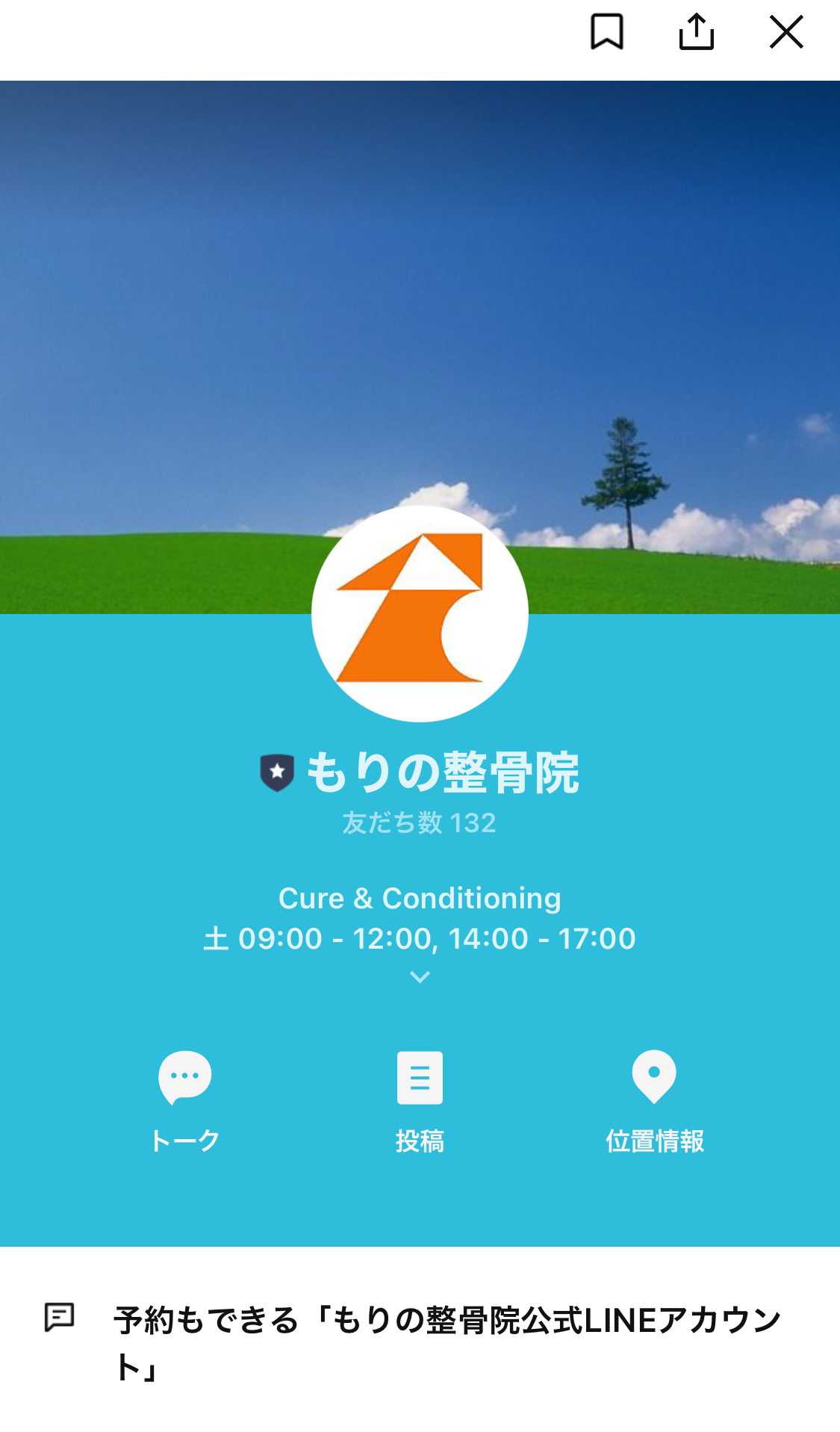Click the Cure & Conditioning status text

point(420,898)
